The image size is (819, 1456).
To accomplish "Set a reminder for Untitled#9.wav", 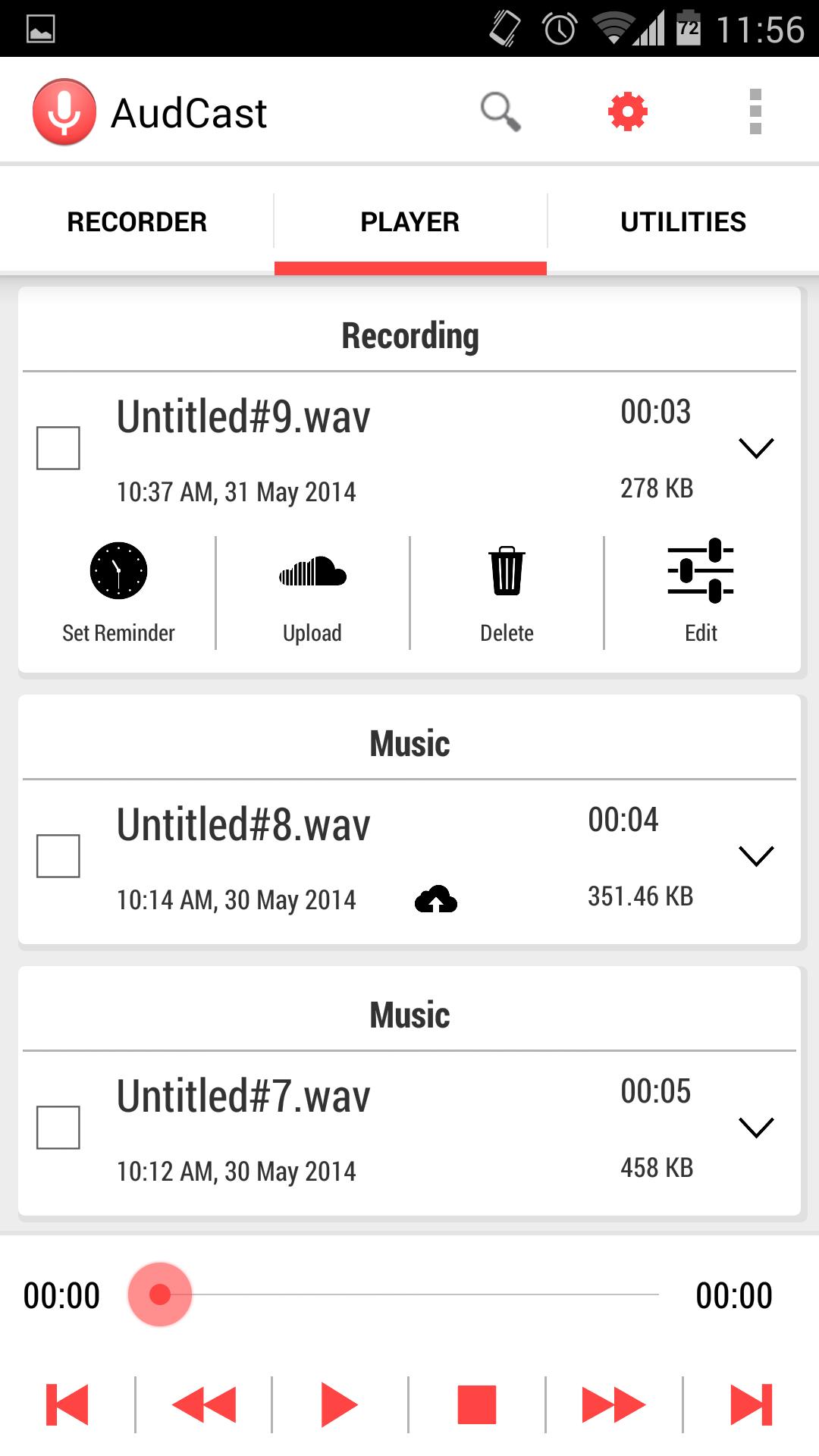I will click(118, 590).
